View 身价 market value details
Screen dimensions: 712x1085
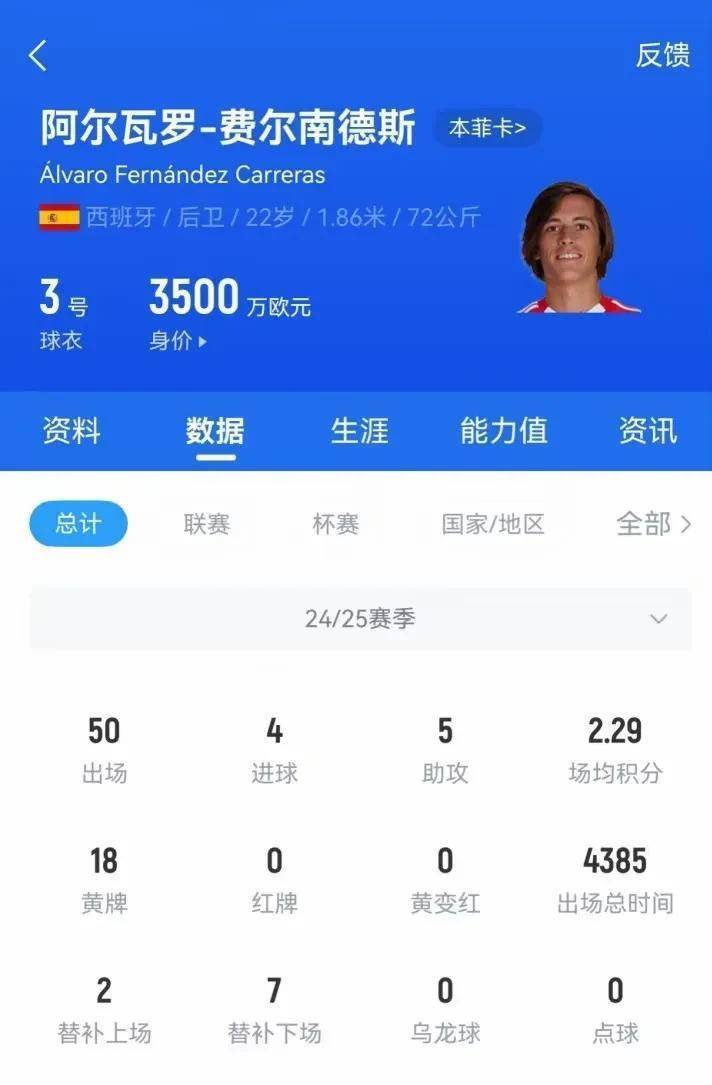click(x=180, y=341)
